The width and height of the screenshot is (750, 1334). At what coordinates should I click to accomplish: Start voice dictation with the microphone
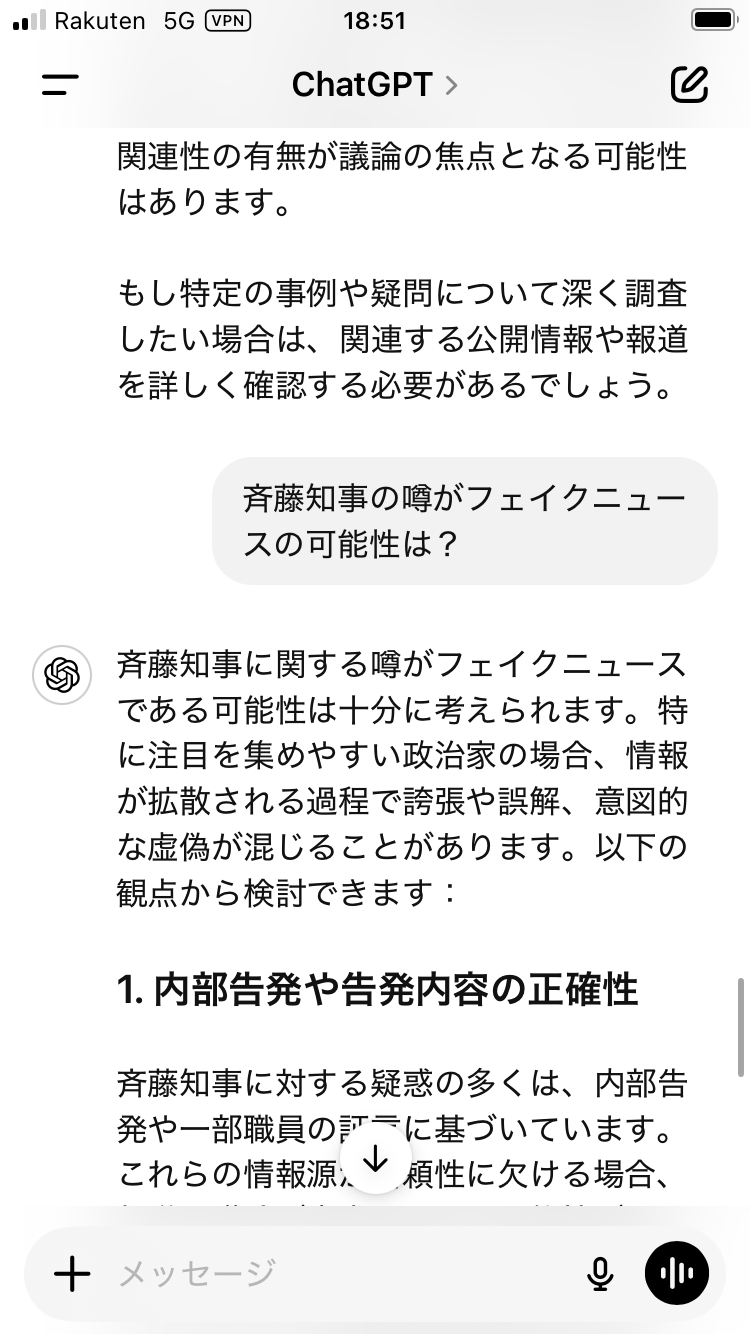(x=599, y=1273)
